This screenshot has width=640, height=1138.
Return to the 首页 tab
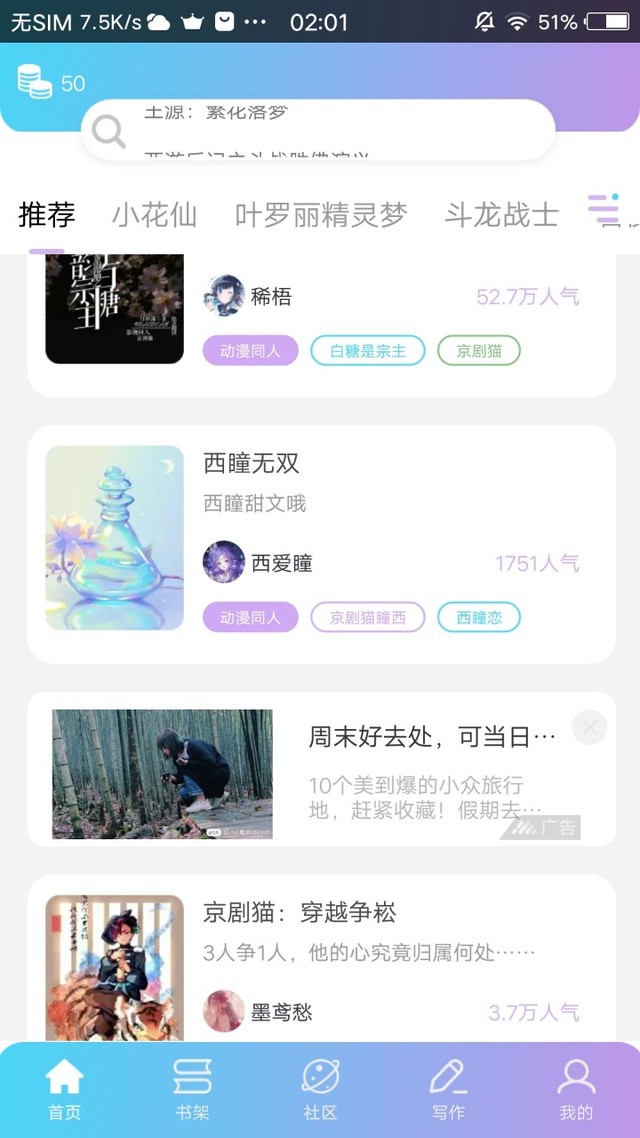tap(64, 1089)
